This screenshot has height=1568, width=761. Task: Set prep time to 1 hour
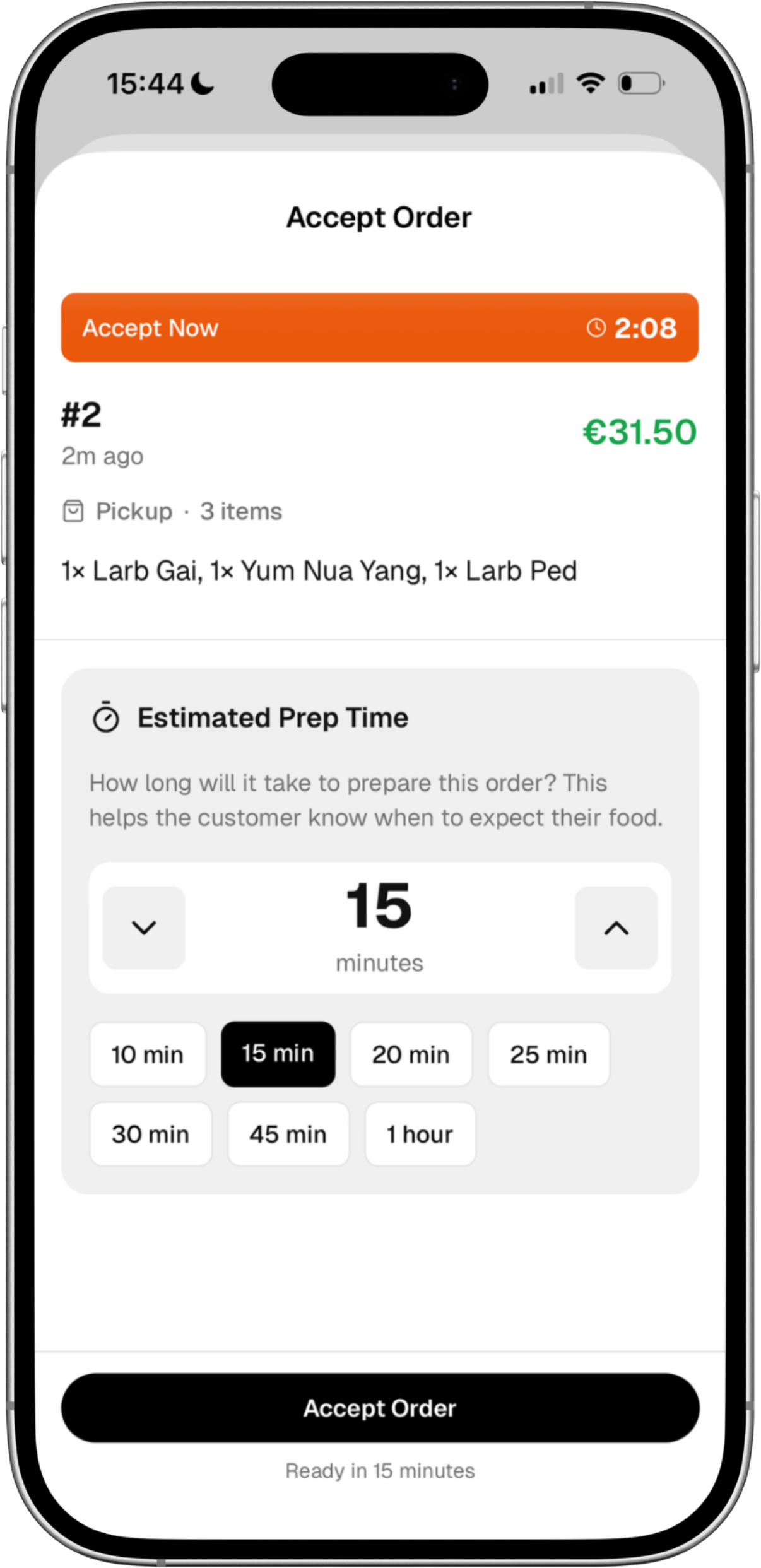[x=420, y=1133]
